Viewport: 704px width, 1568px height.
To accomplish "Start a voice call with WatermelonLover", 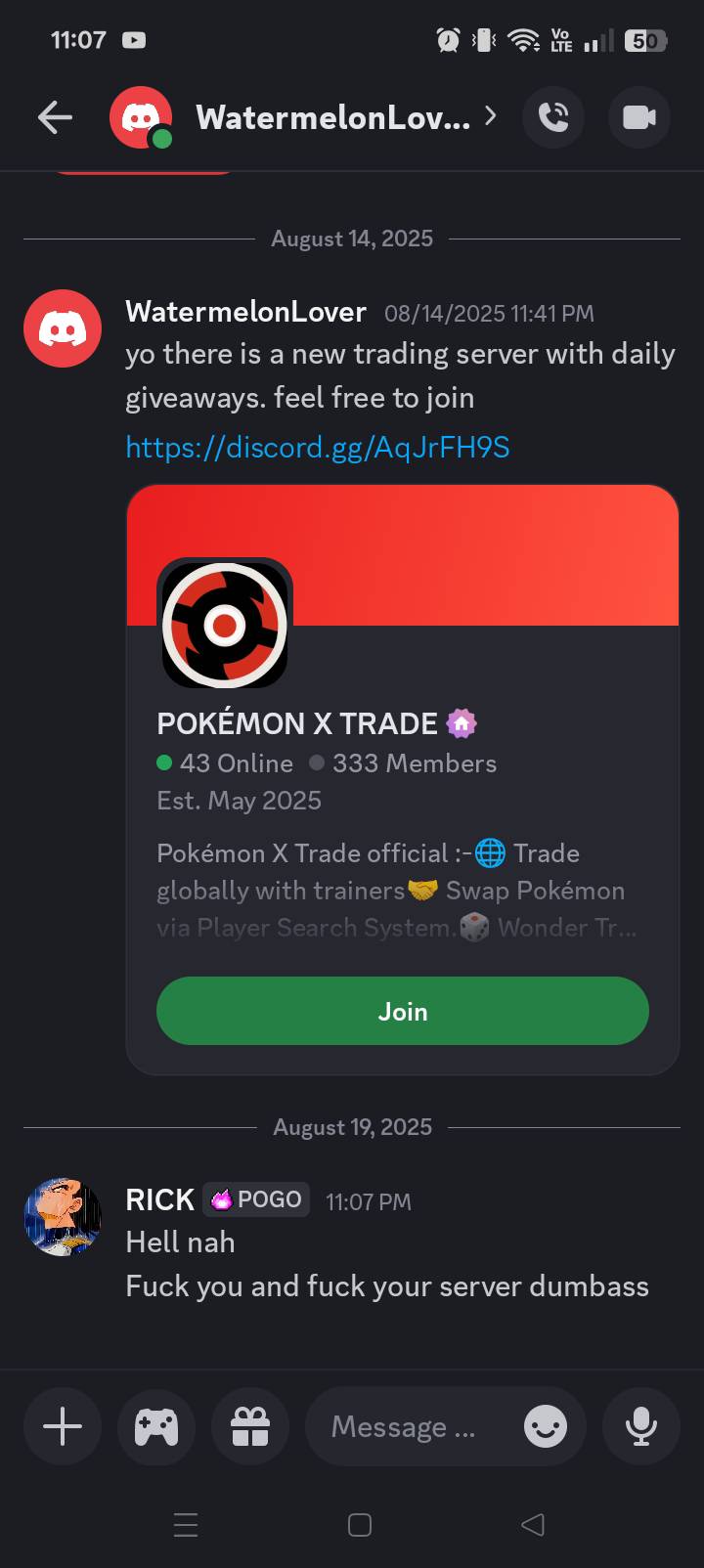I will click(553, 118).
